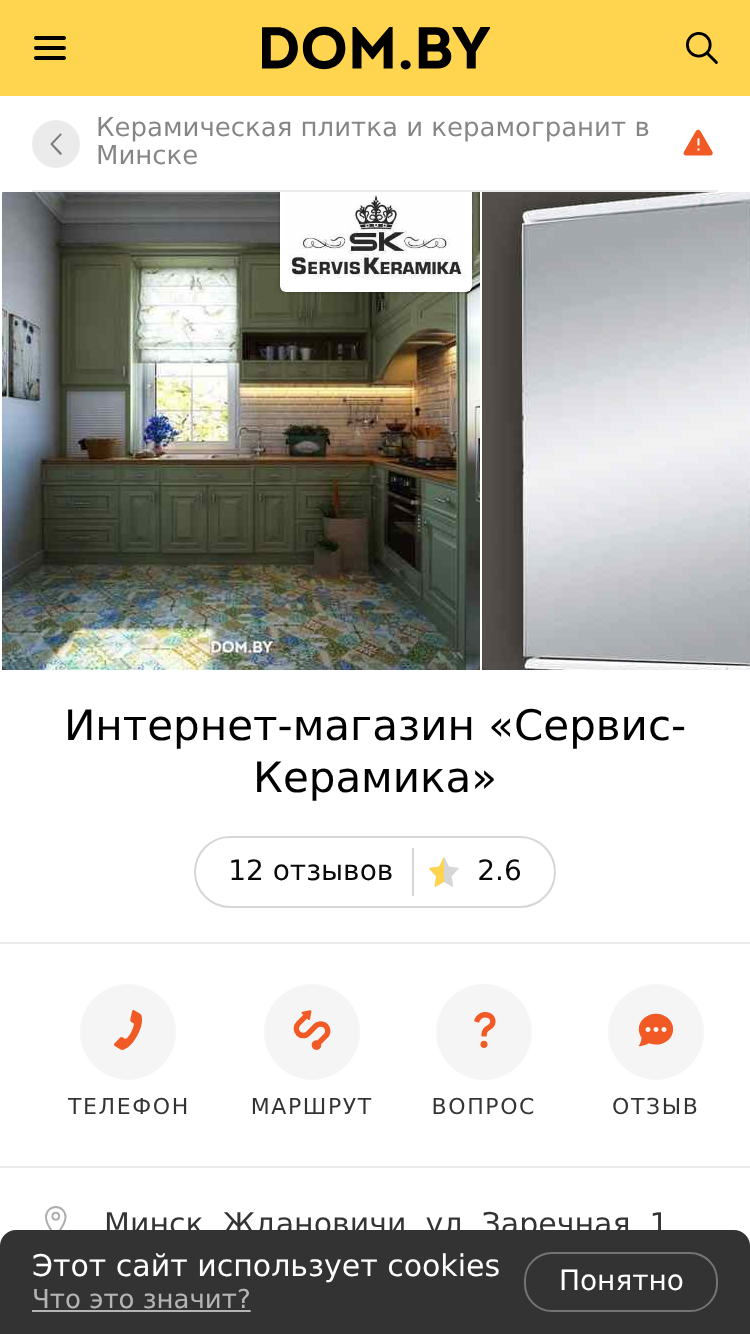View the second gallery photo
This screenshot has height=1334, width=750.
[x=616, y=431]
